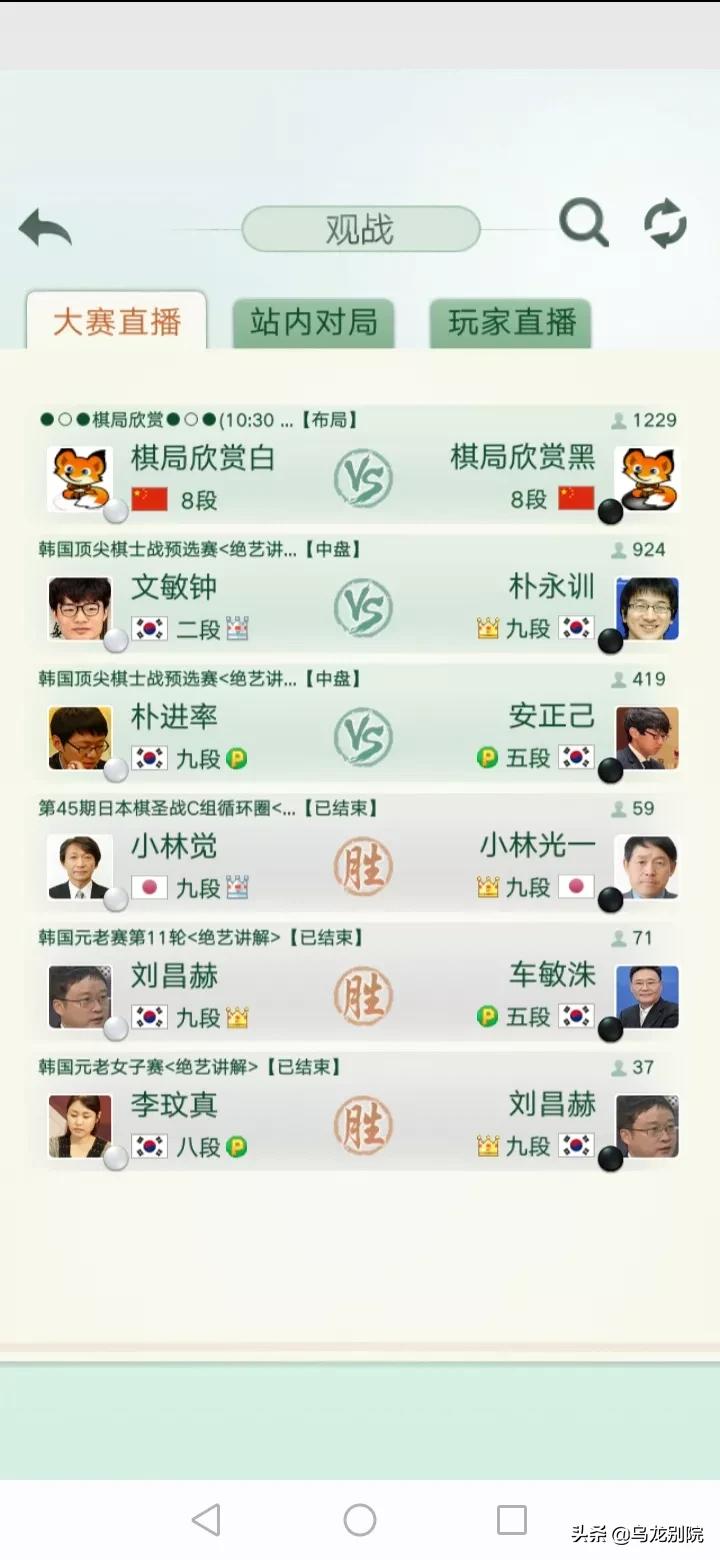Switch to the 站内对局 tab
720x1560 pixels.
click(x=313, y=323)
